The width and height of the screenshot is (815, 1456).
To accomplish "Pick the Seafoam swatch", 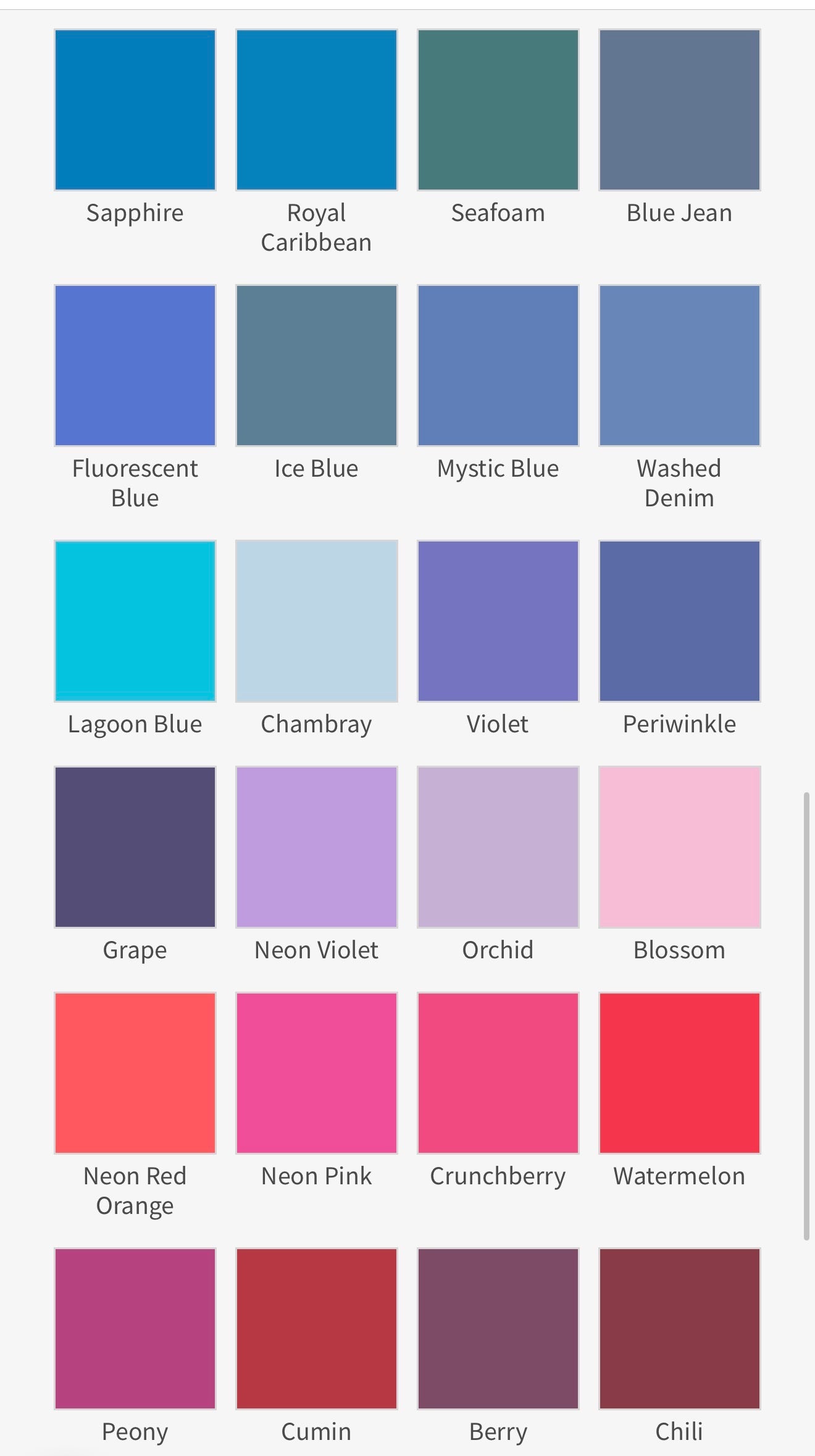I will (x=498, y=110).
